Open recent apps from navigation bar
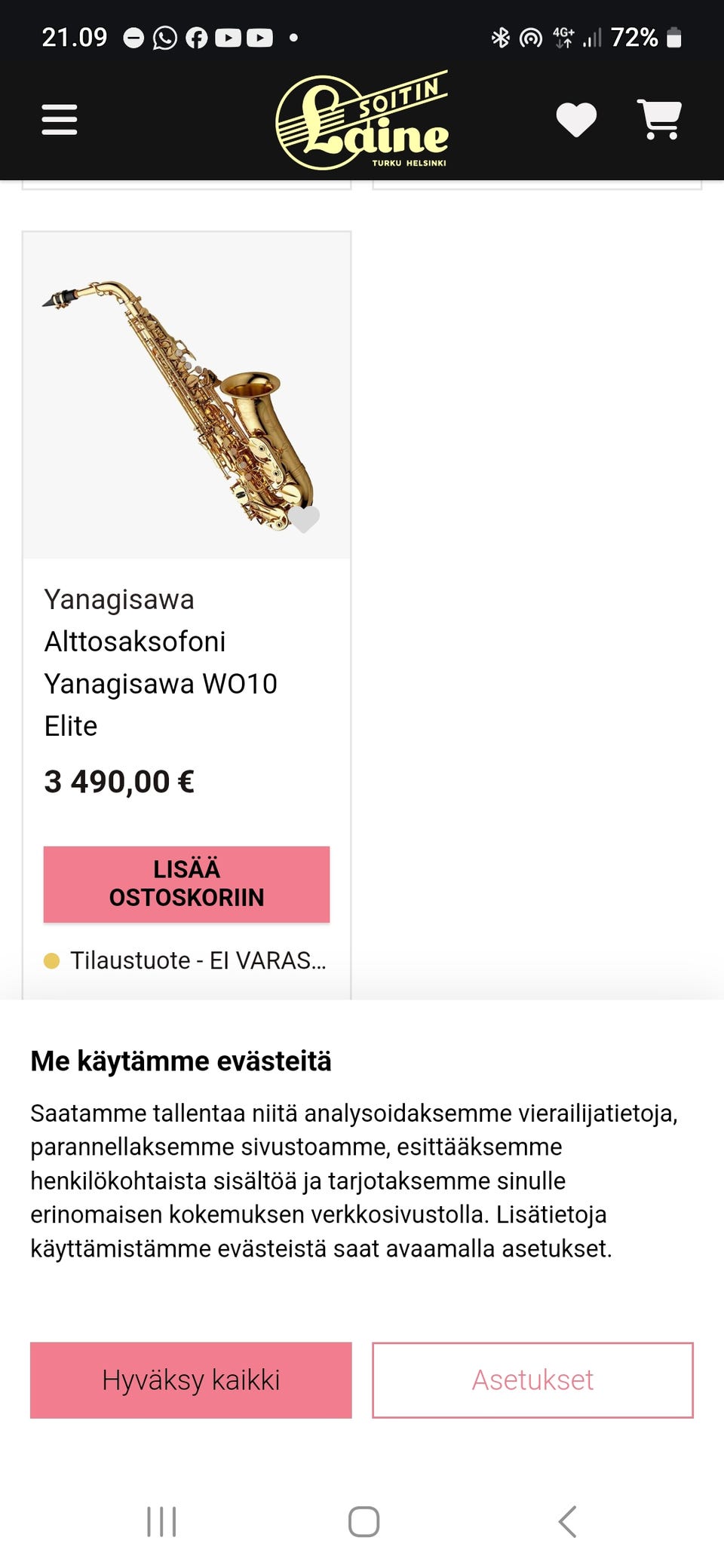 (161, 1521)
